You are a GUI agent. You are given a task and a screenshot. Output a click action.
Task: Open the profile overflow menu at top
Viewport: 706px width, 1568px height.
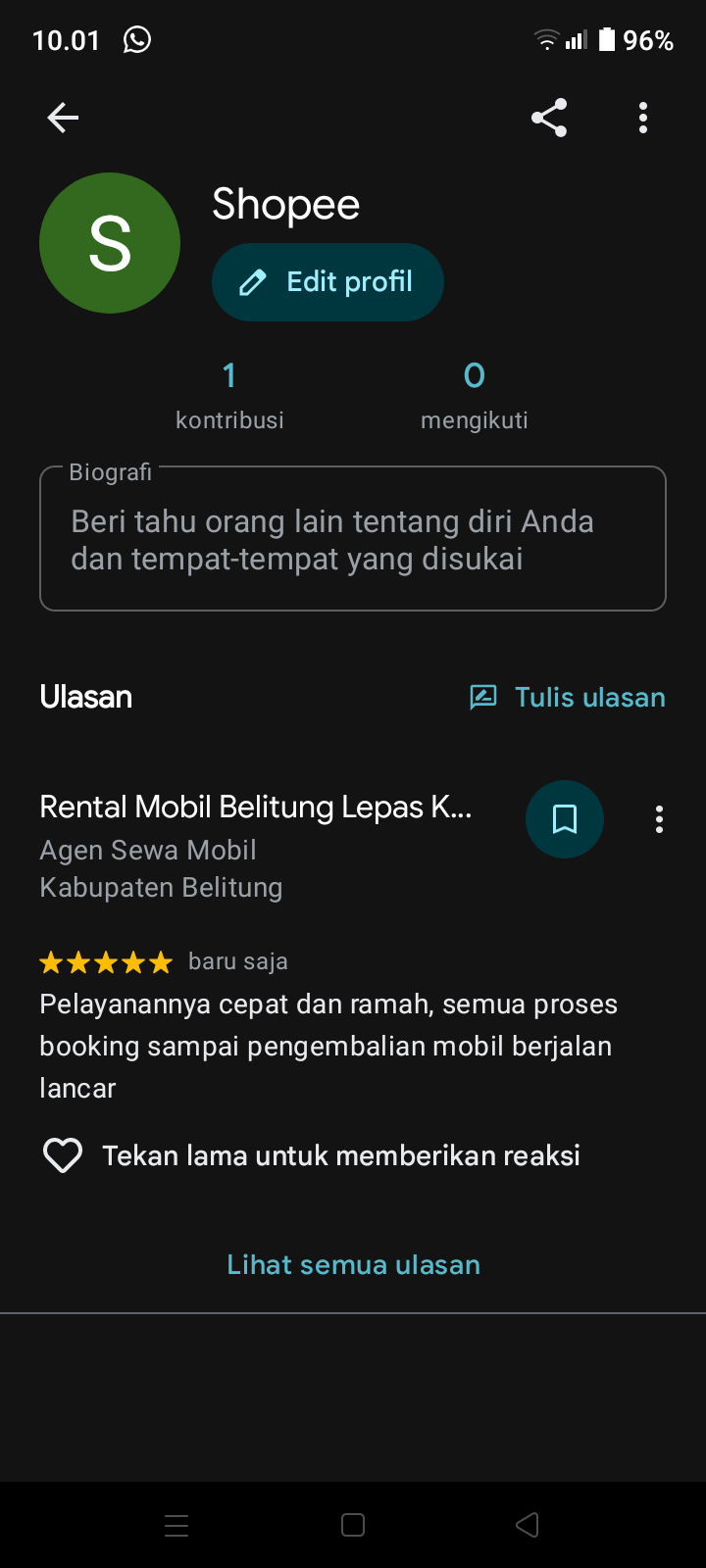click(643, 118)
